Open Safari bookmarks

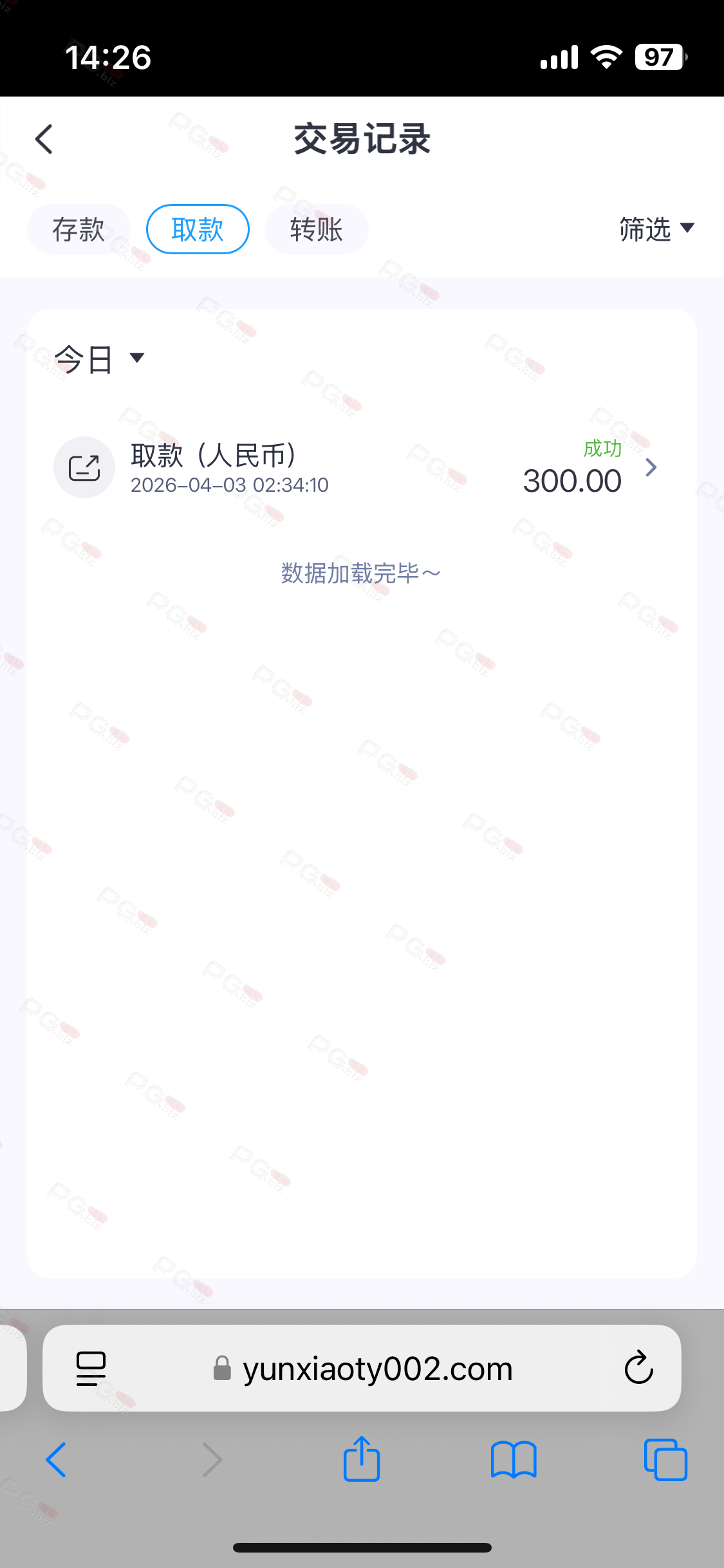(x=513, y=1459)
